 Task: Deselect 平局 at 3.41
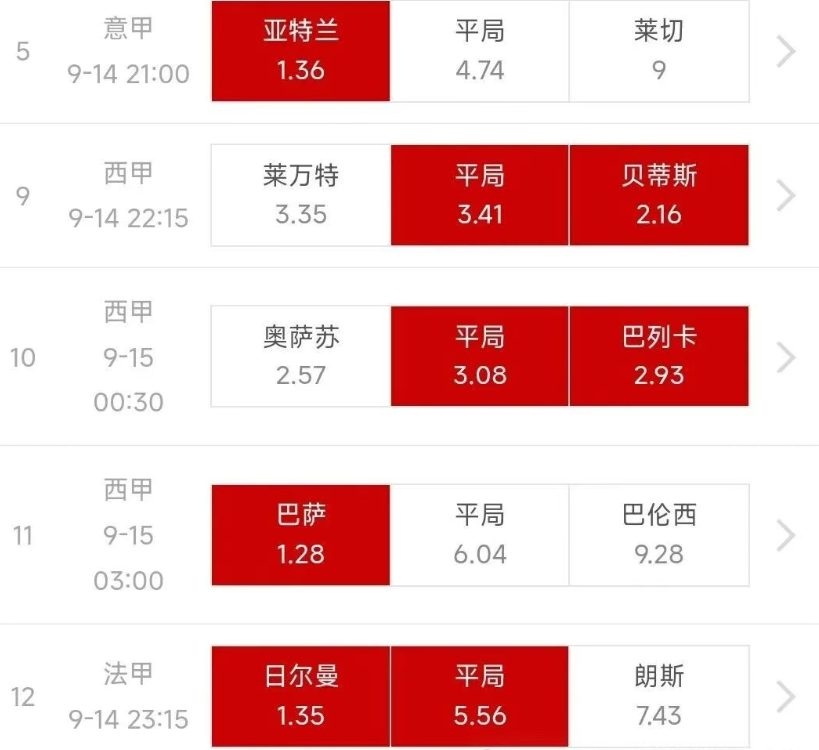tap(479, 195)
